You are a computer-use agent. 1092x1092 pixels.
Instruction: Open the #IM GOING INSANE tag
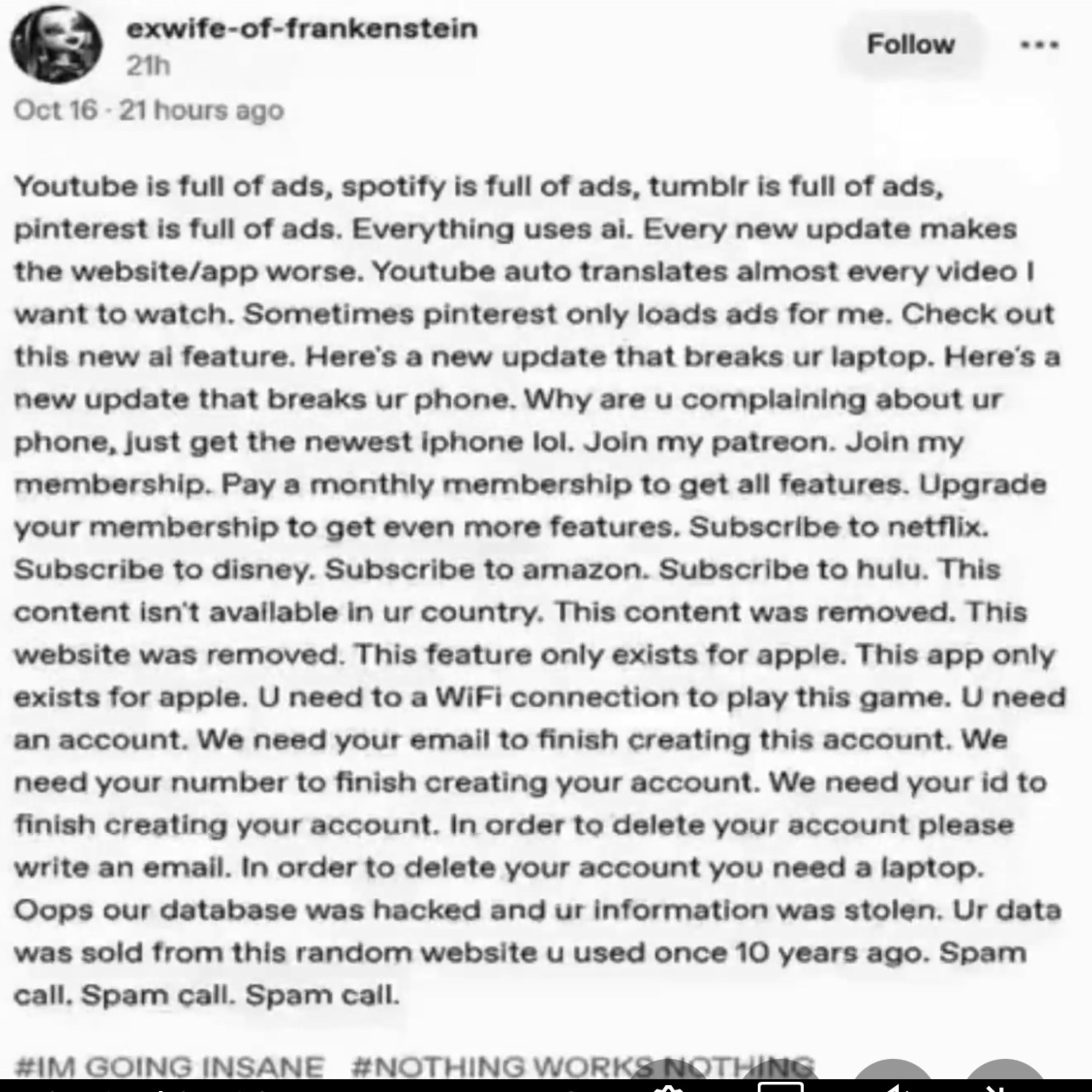pos(170,1067)
